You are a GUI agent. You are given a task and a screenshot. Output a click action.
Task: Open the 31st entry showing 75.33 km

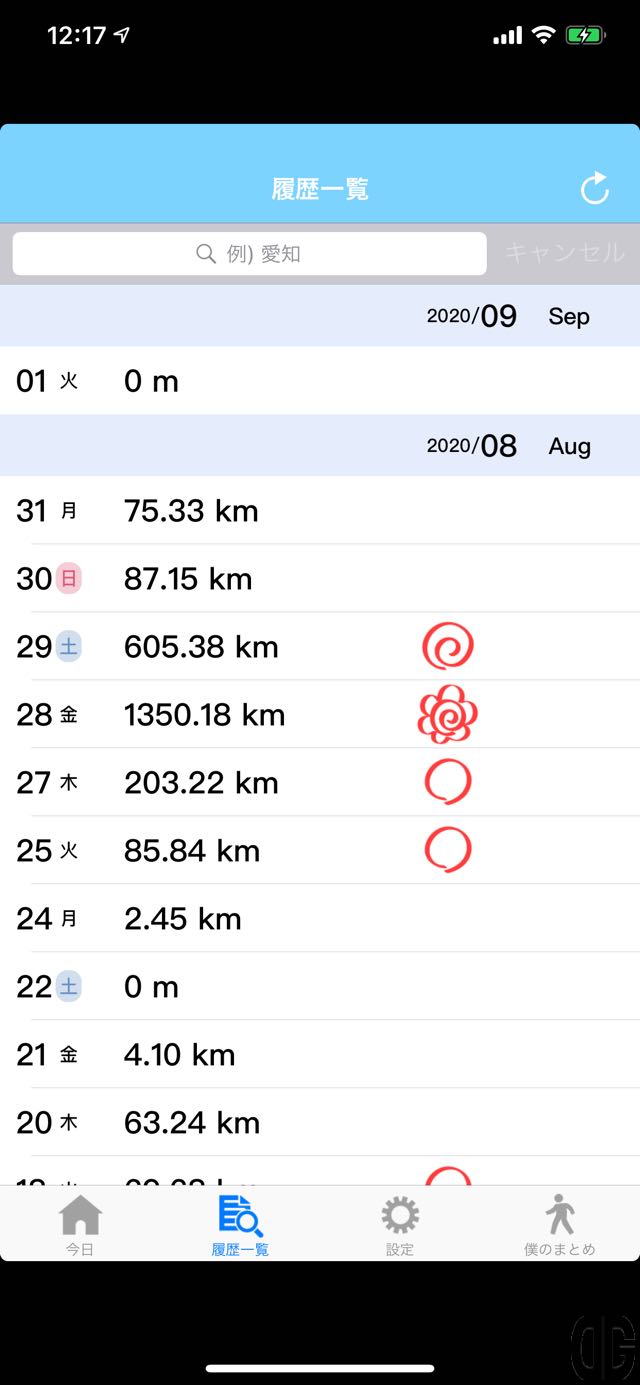coord(320,510)
